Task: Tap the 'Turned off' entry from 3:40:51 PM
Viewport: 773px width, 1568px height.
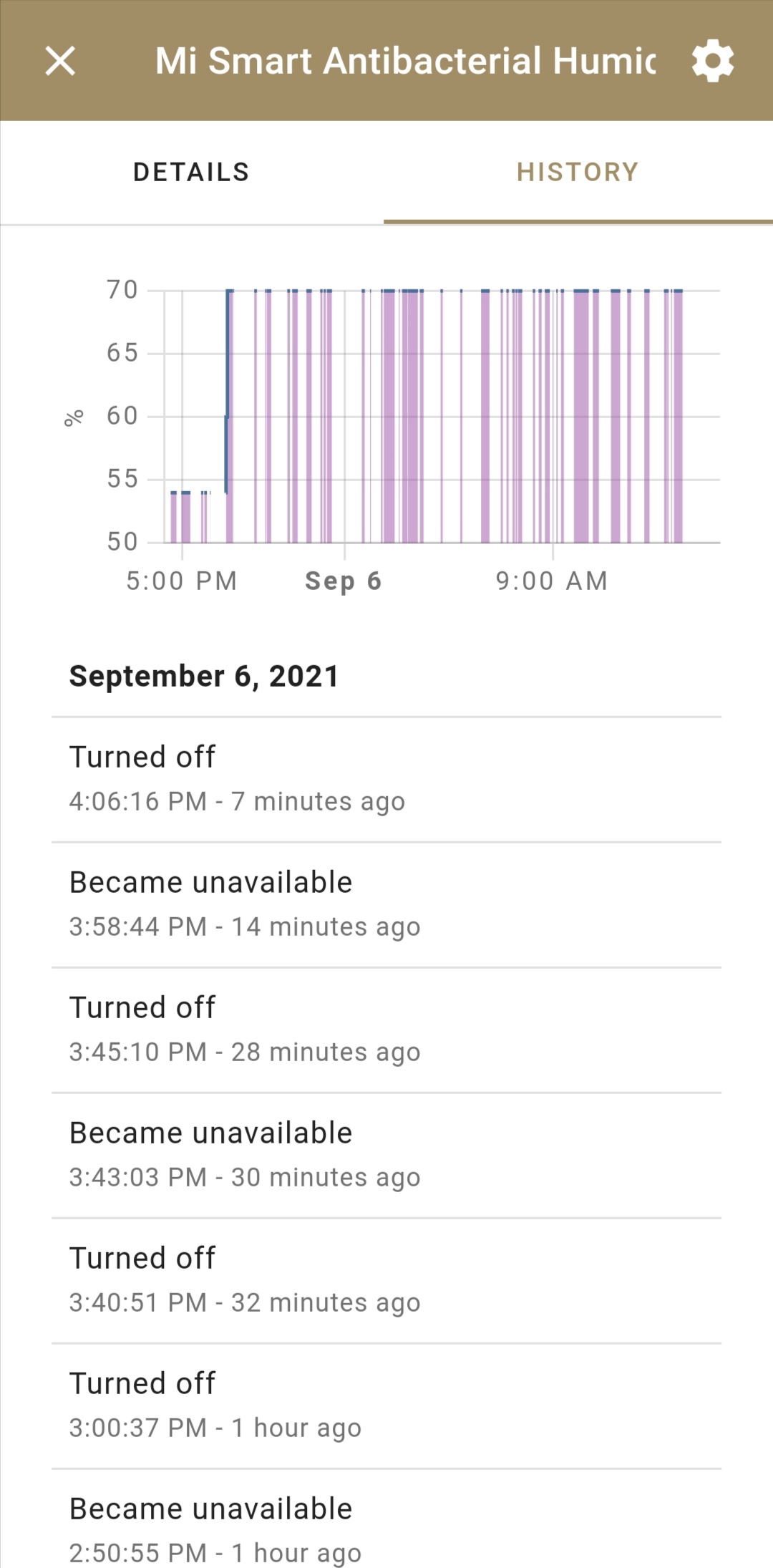Action: tap(386, 1278)
